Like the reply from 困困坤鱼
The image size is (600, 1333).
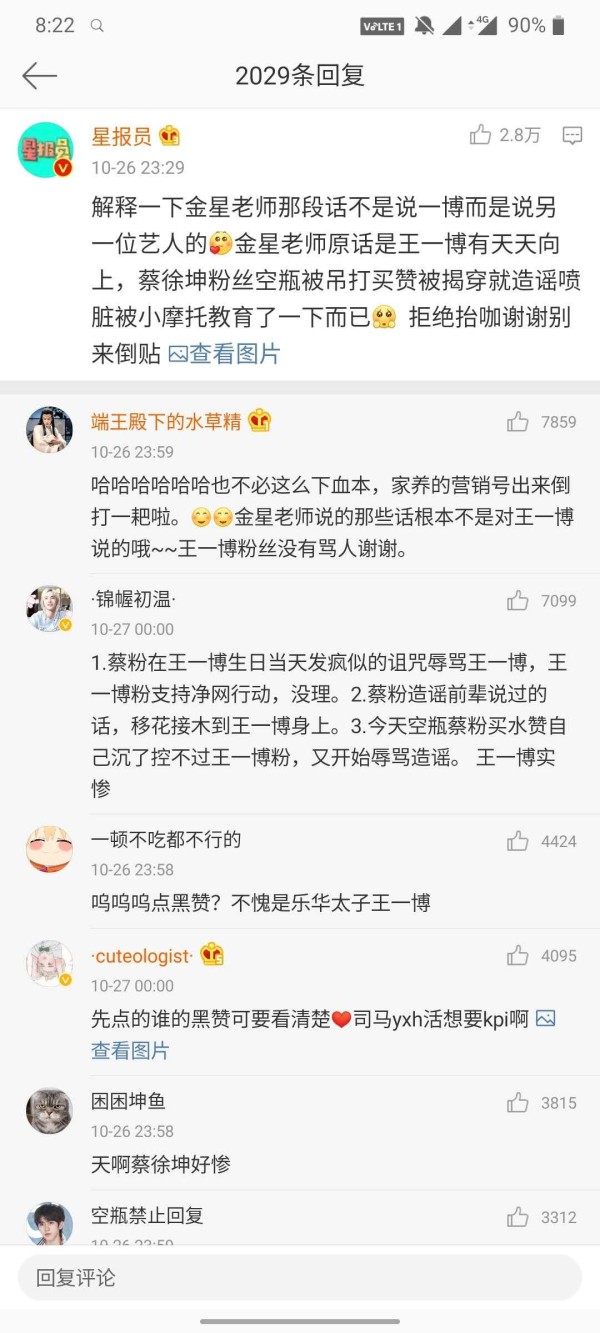point(517,1103)
